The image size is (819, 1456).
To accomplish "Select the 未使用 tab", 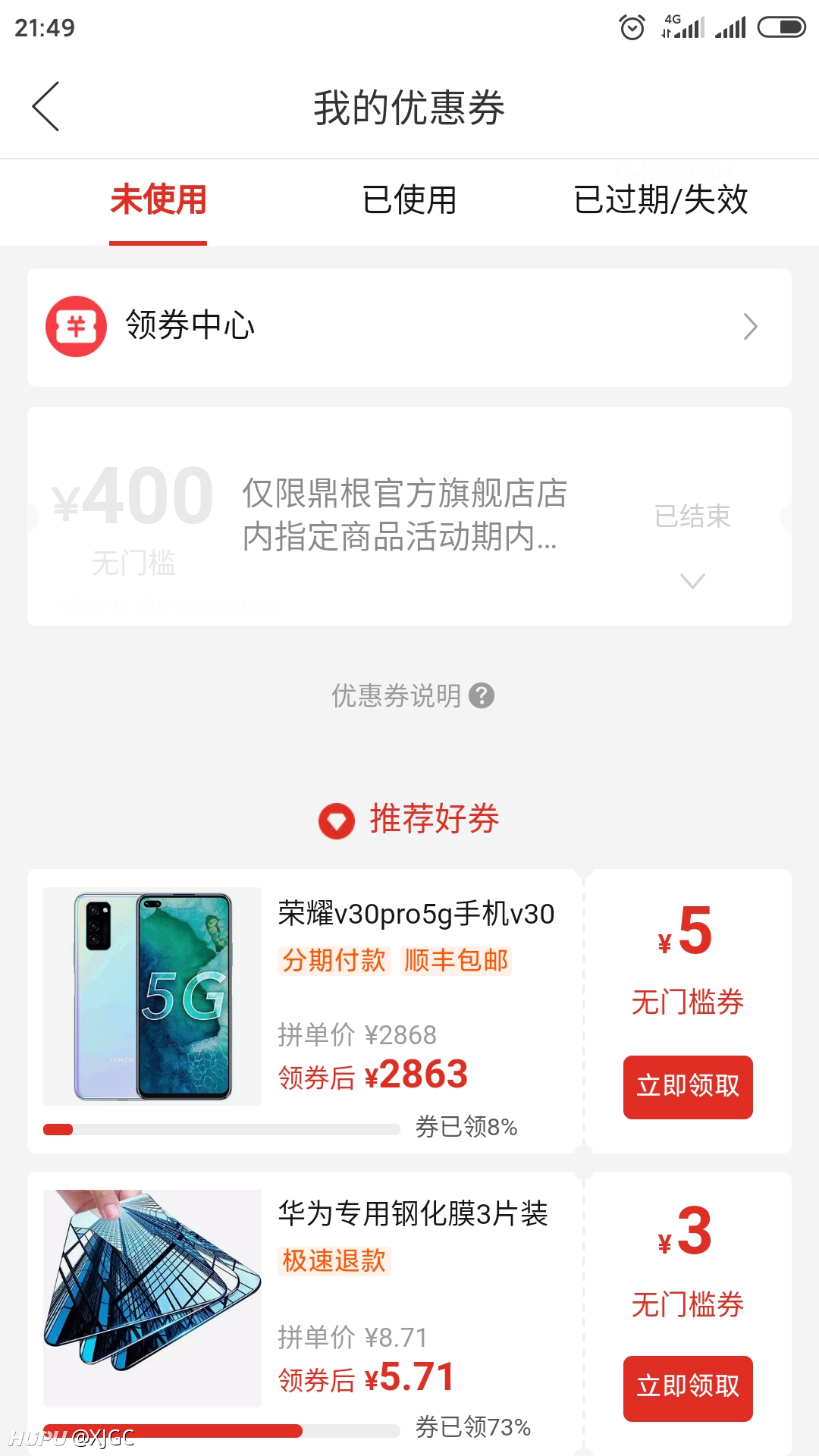I will coord(158,200).
